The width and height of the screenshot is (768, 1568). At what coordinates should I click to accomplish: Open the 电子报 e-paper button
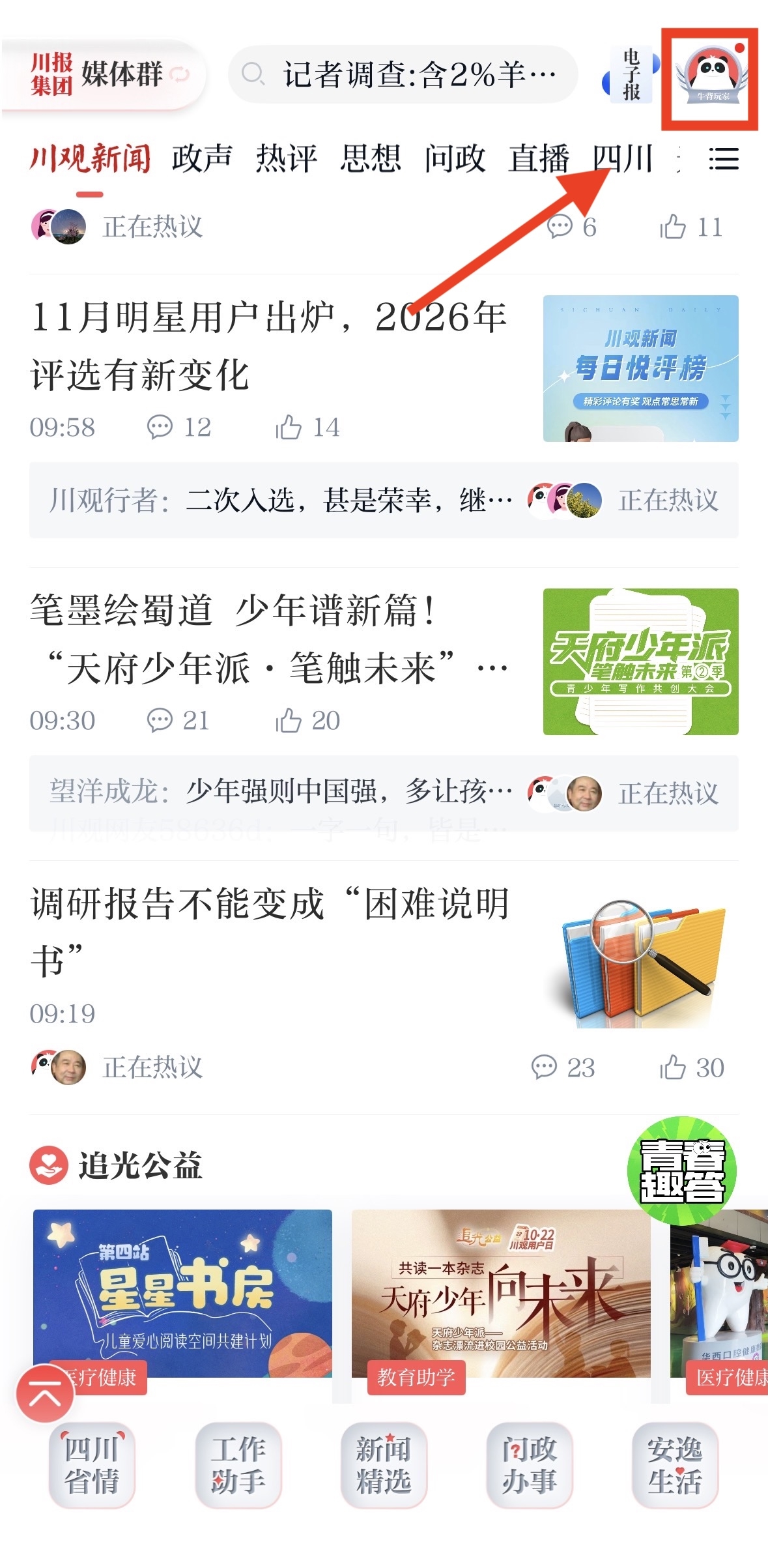coord(631,75)
